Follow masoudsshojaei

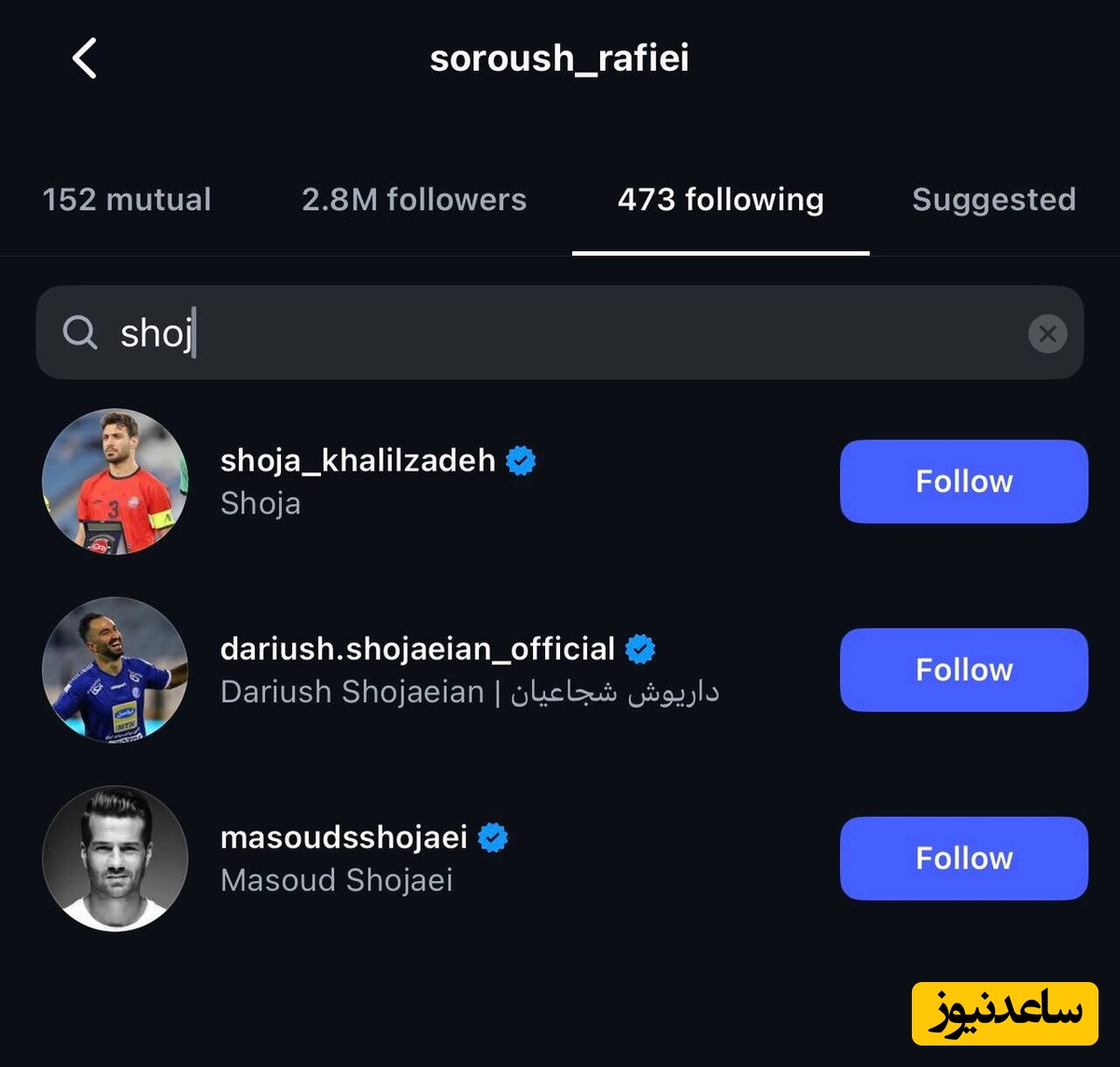point(963,859)
